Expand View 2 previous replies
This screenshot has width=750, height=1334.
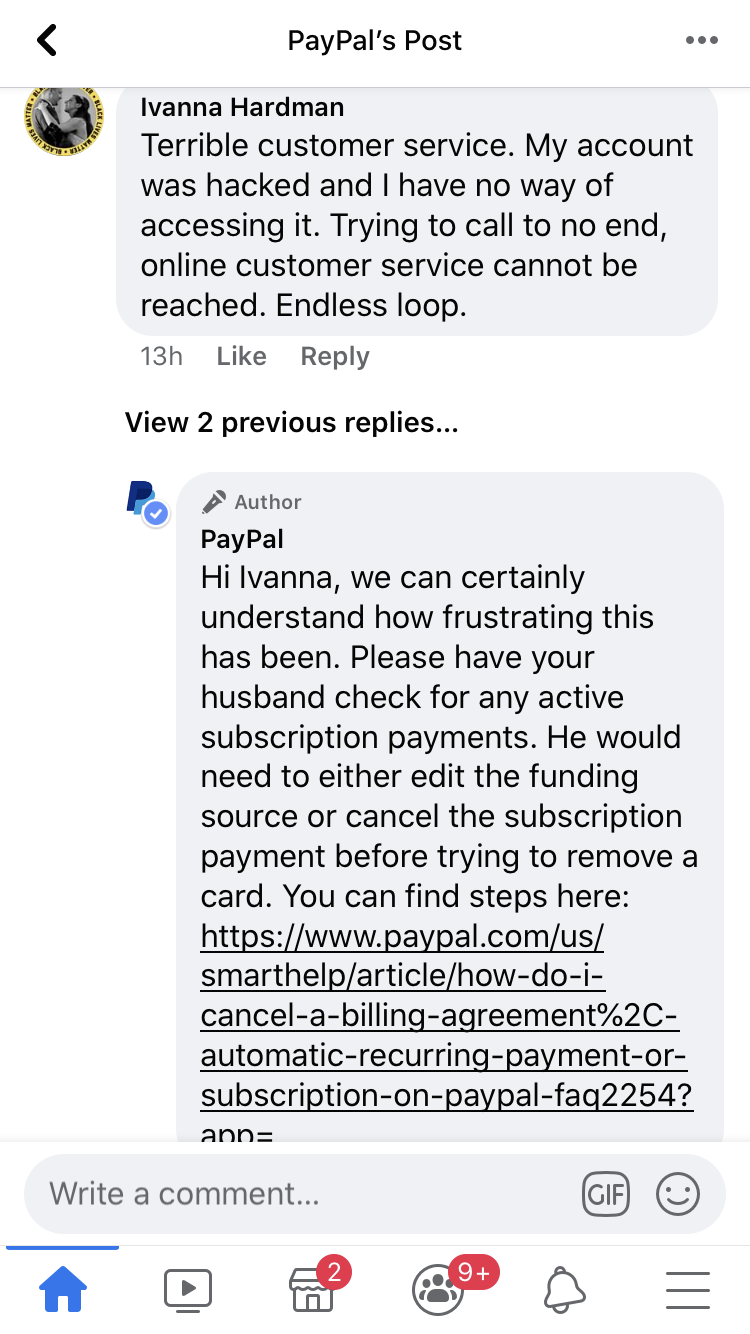click(x=292, y=423)
